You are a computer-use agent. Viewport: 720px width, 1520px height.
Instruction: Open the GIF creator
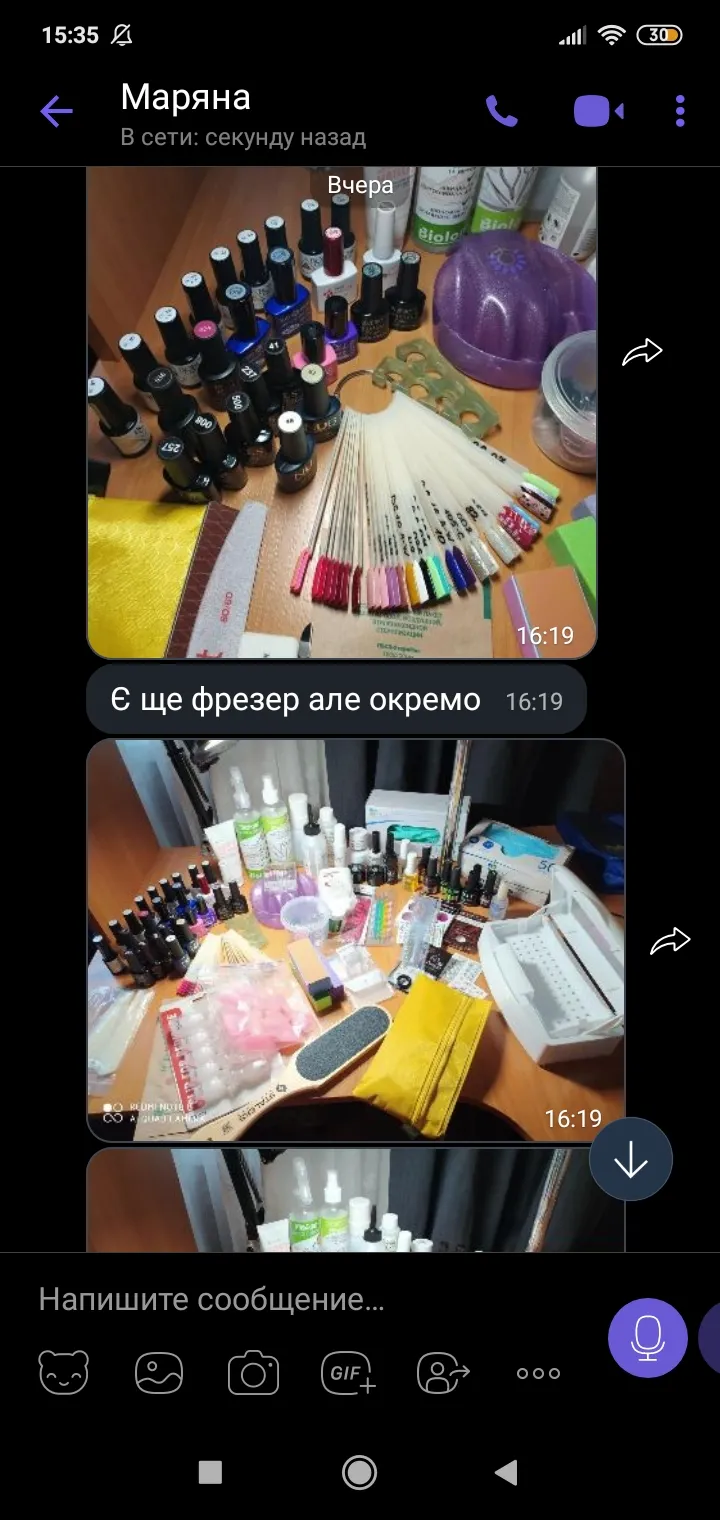point(348,1373)
